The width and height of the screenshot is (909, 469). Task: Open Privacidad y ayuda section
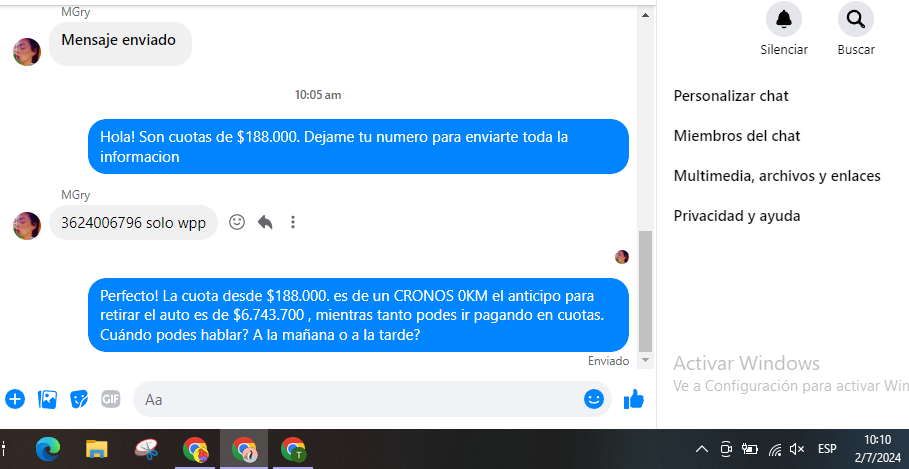736,216
